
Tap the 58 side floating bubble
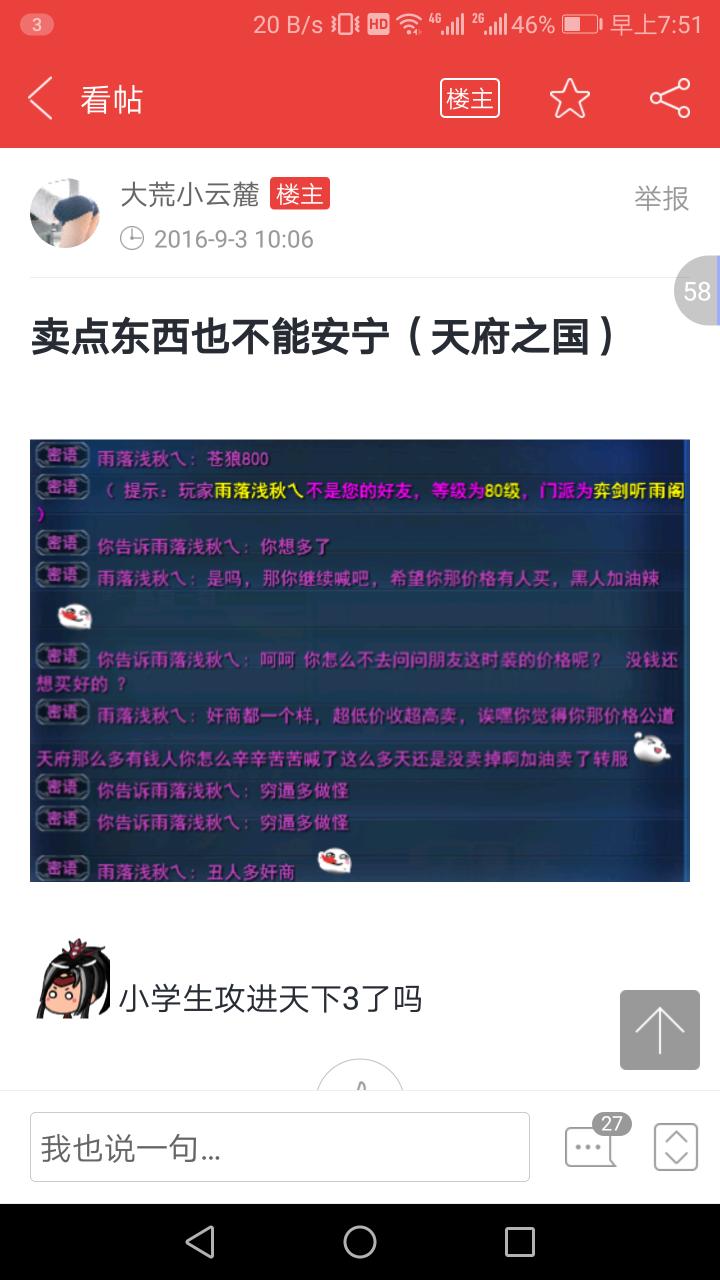[697, 291]
